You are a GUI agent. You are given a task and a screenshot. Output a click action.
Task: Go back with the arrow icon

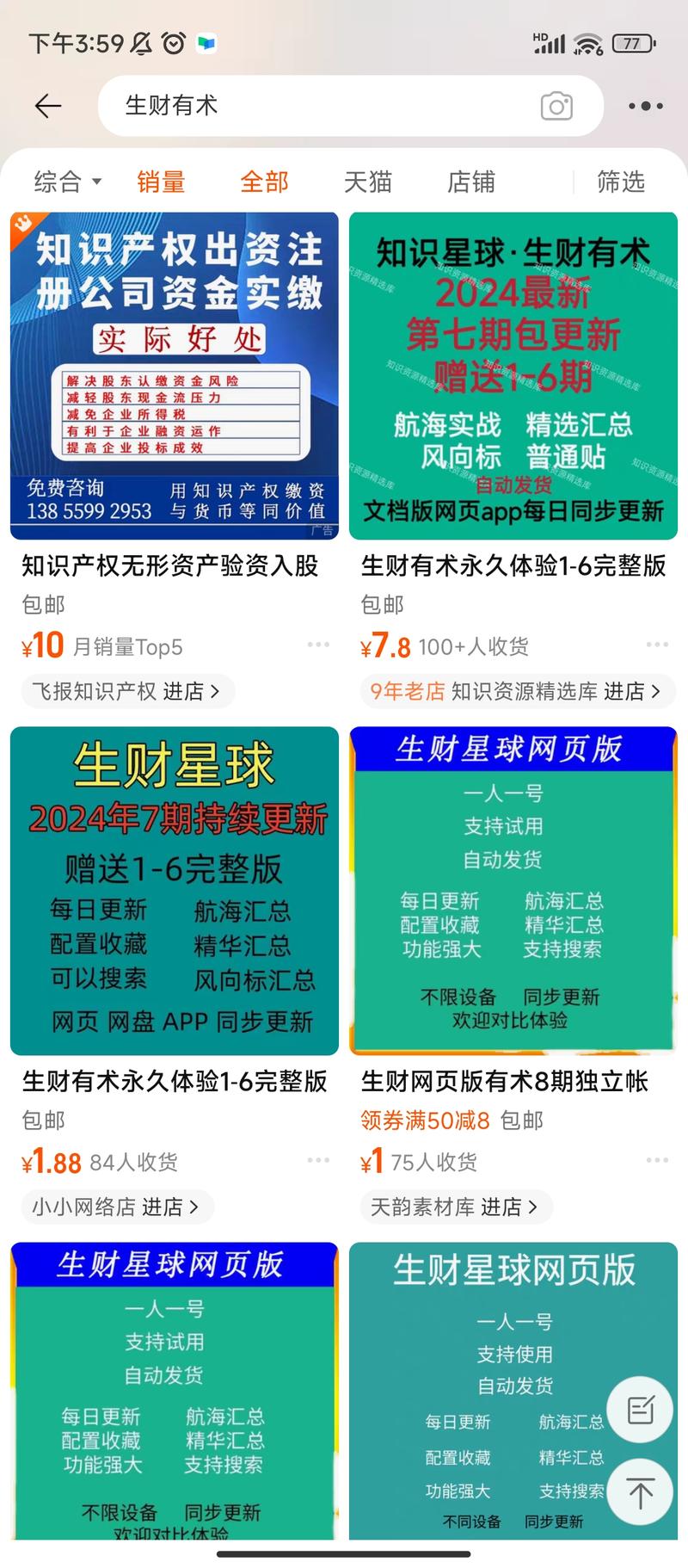click(x=47, y=106)
